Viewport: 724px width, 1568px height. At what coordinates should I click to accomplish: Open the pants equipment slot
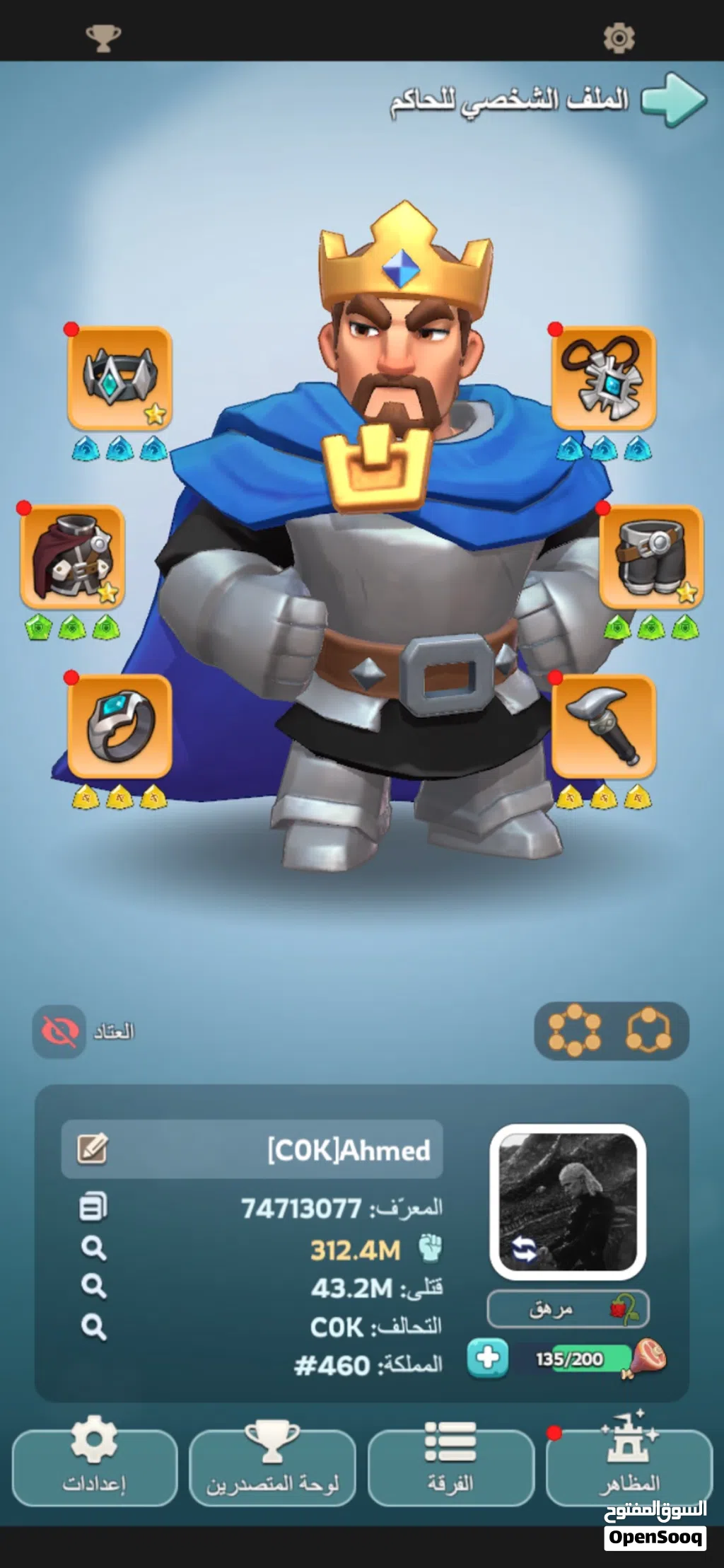(651, 557)
